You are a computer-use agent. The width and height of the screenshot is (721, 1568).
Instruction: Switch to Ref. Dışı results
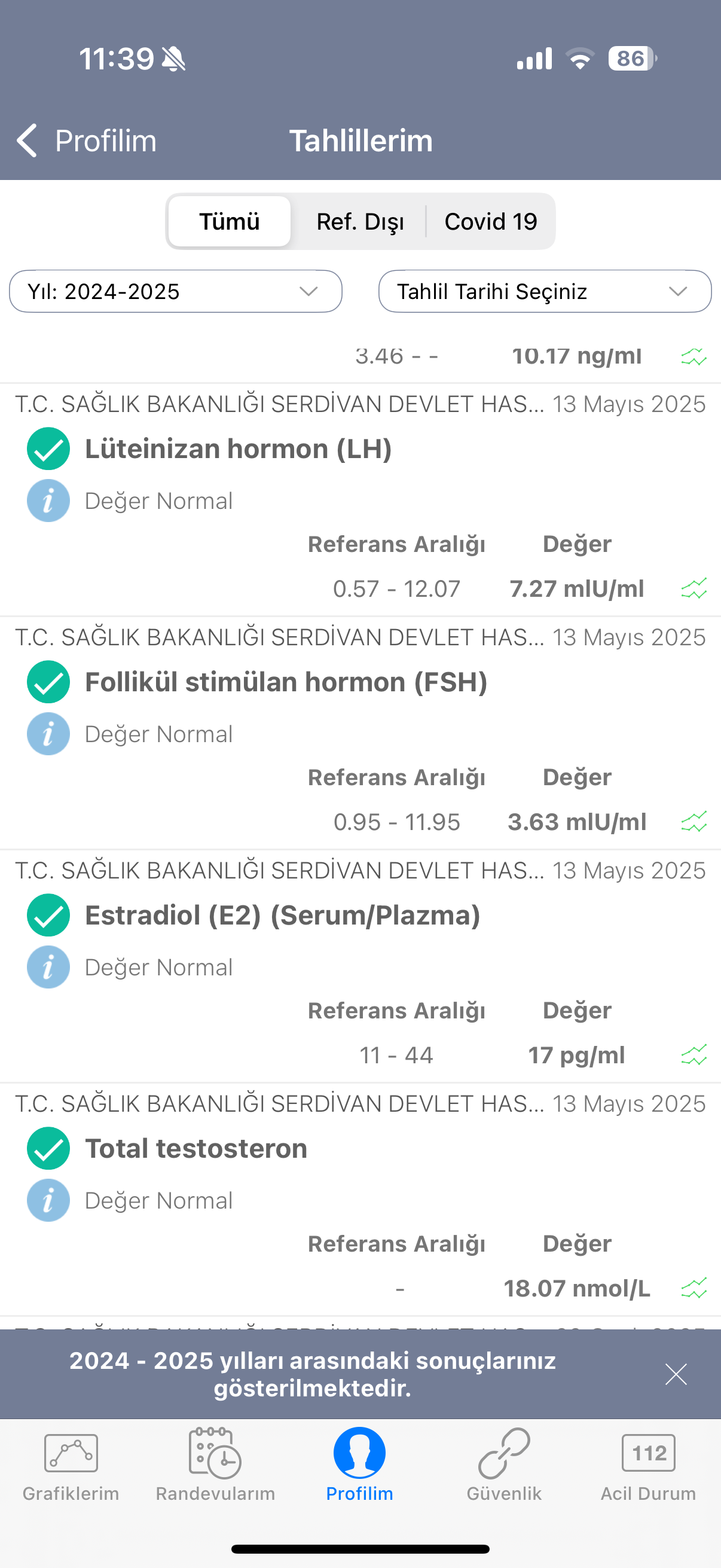[360, 221]
